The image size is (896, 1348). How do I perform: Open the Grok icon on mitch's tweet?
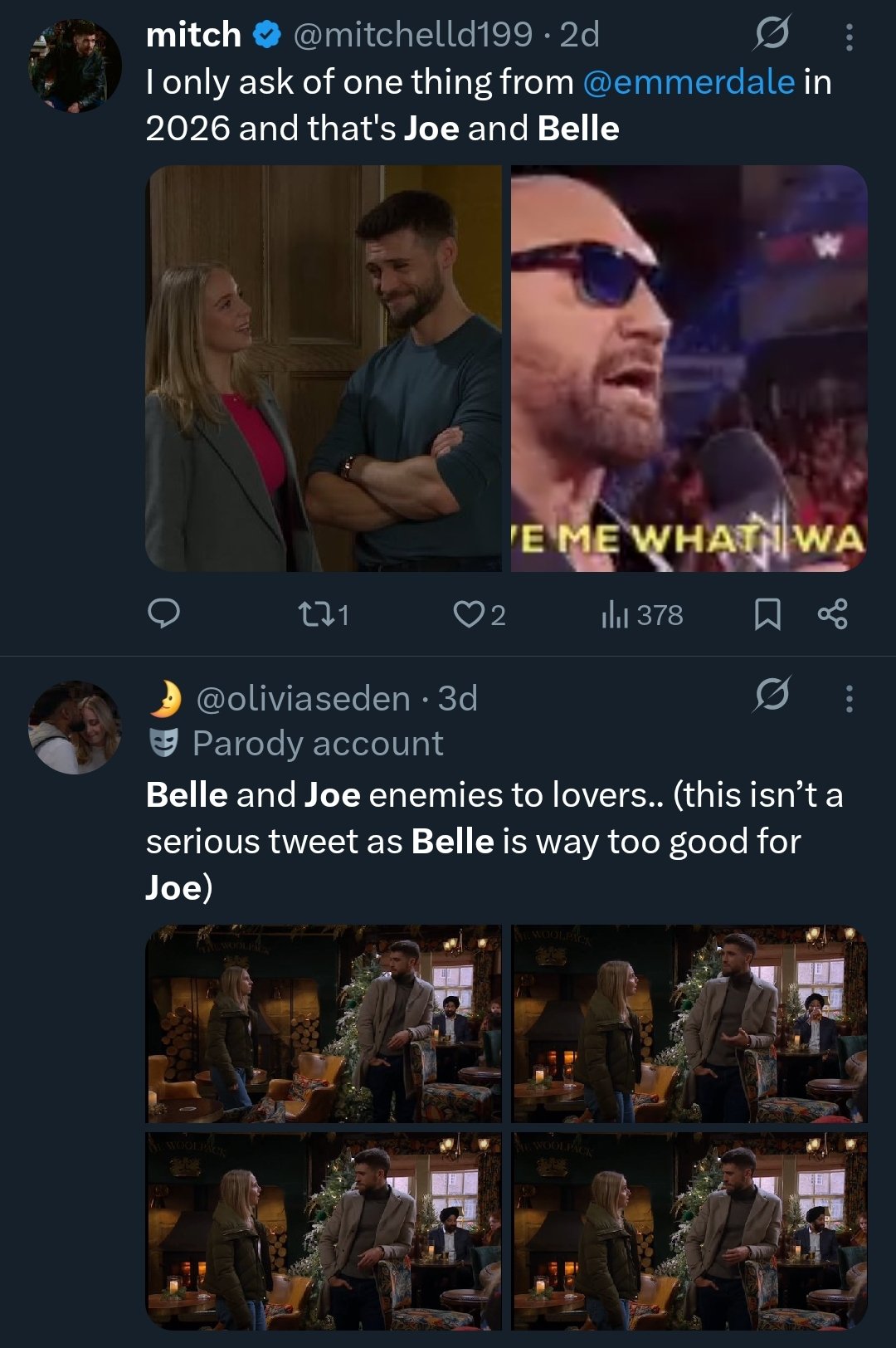point(772,33)
